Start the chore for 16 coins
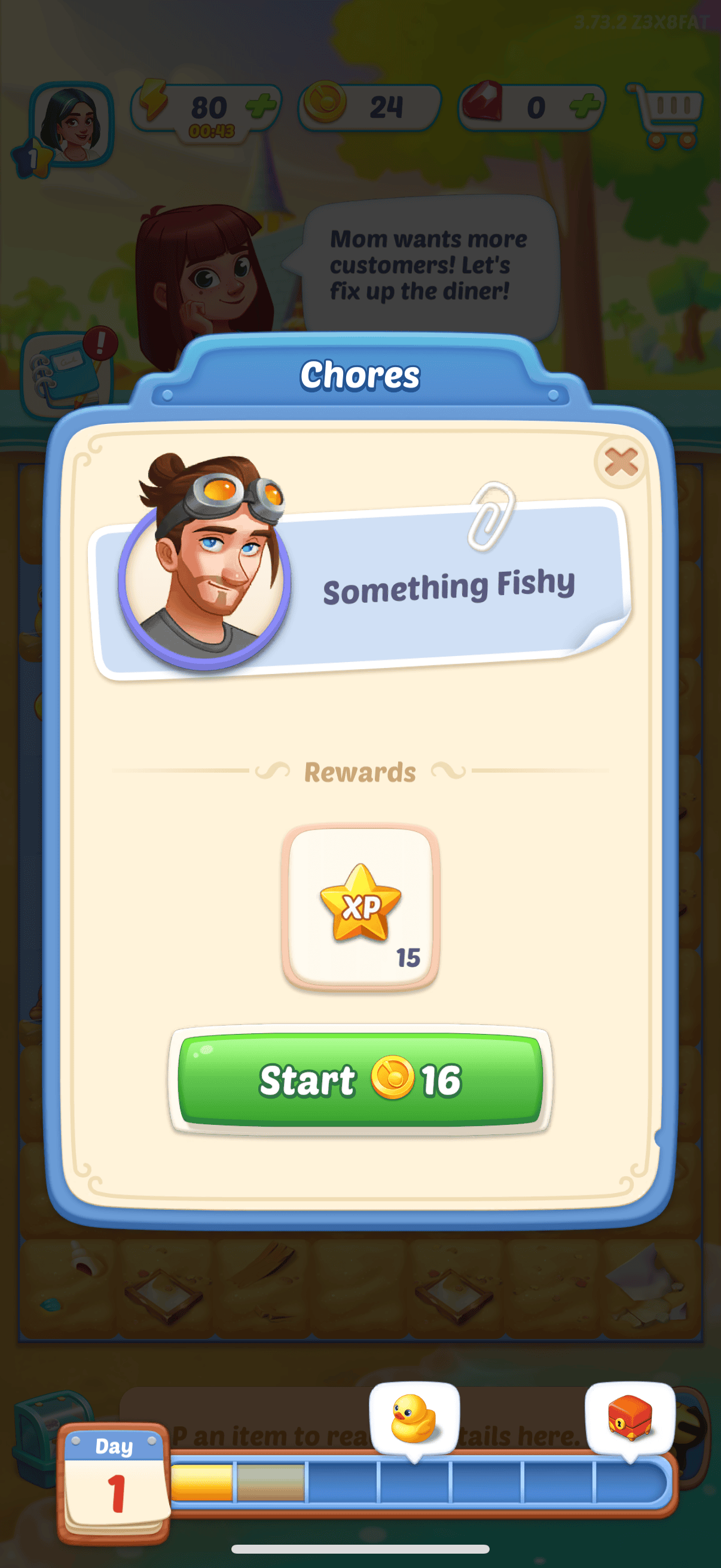721x1568 pixels. click(360, 1079)
